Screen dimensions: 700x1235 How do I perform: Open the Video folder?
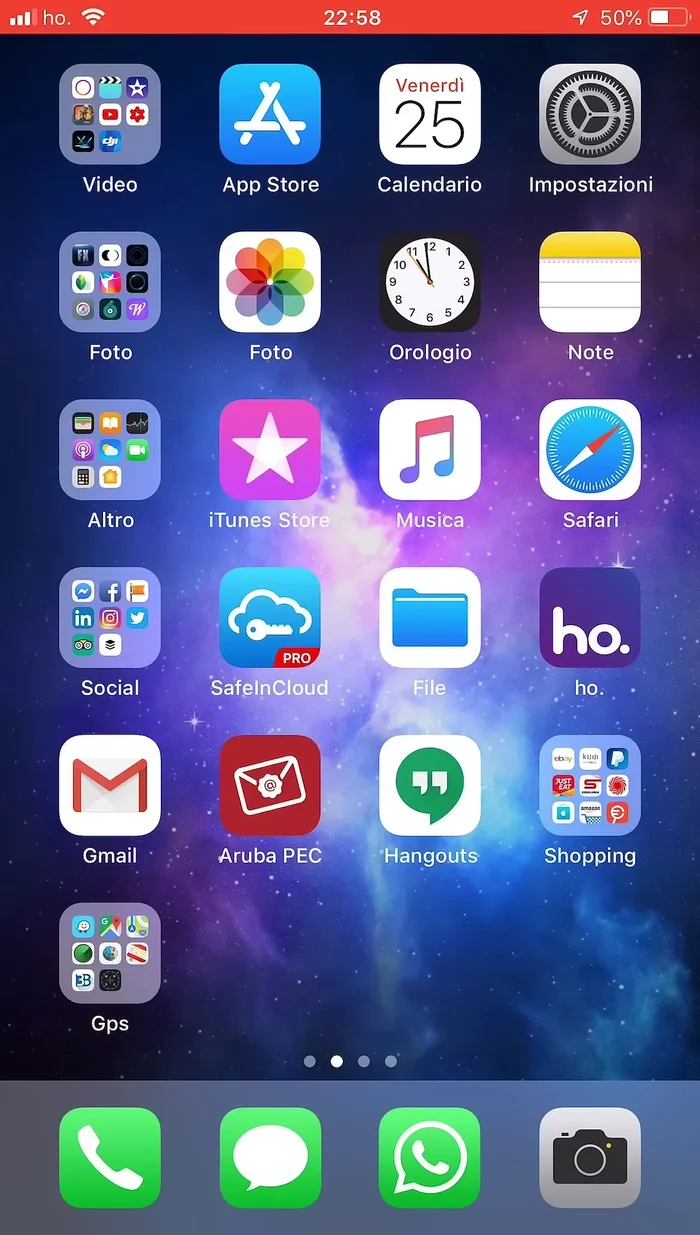110,114
